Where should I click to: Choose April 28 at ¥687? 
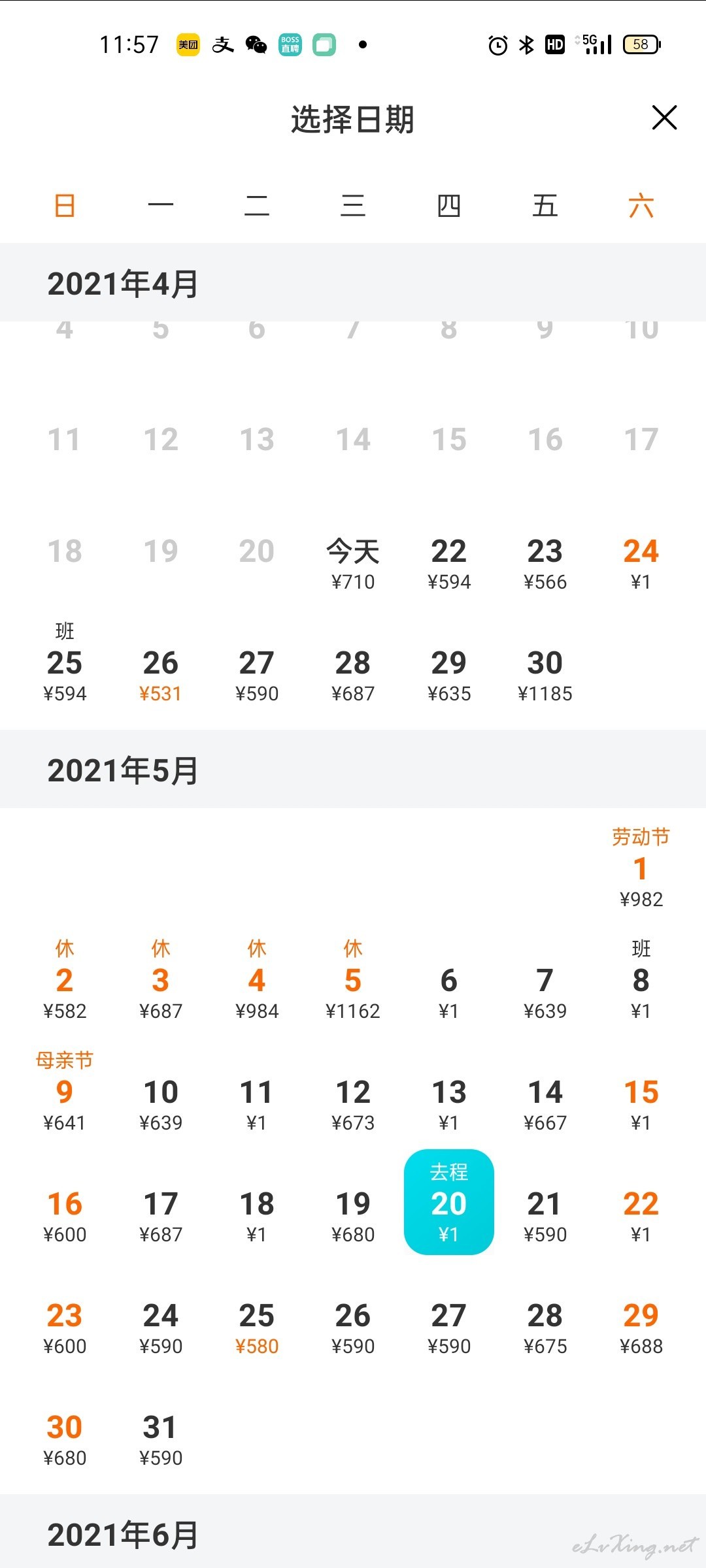tap(353, 676)
